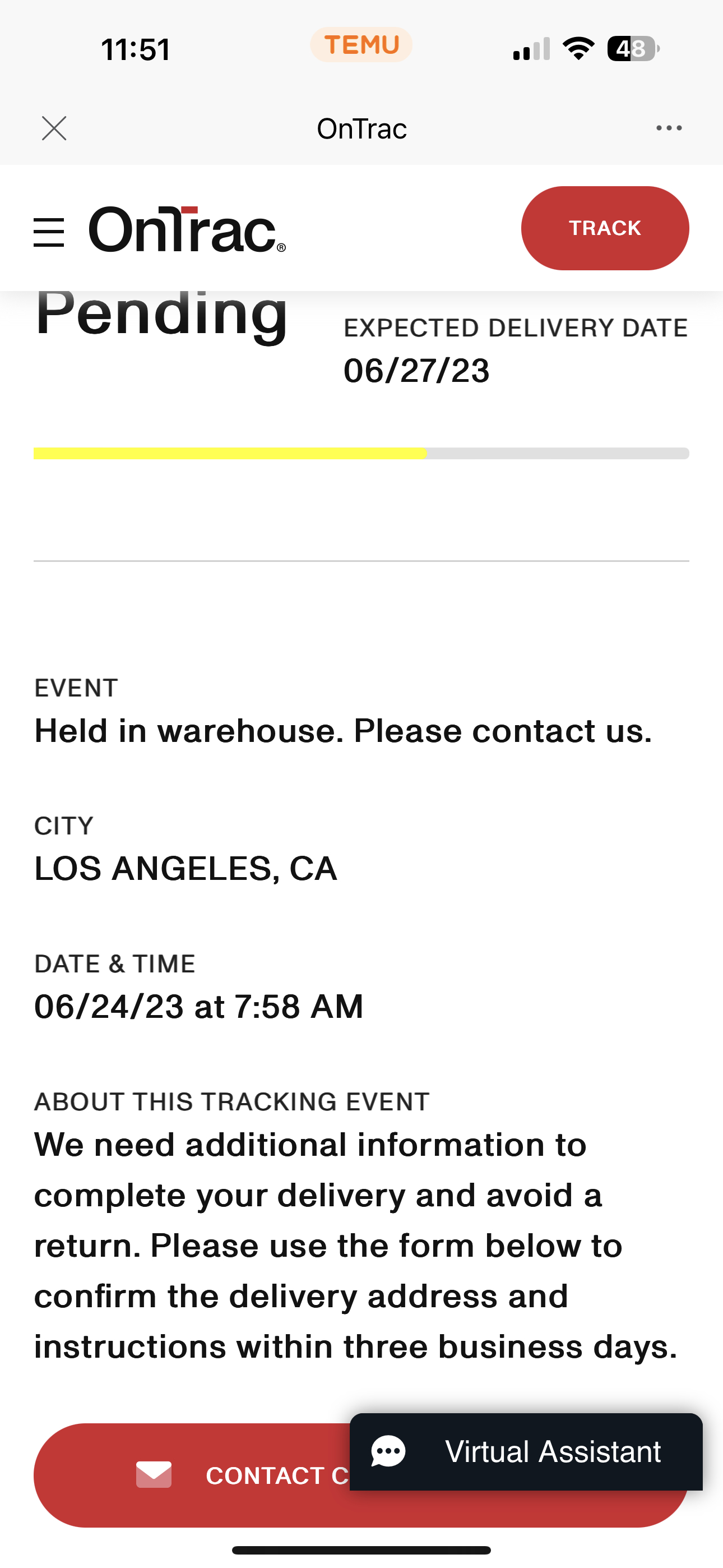Tap the red TRACK button
Viewport: 723px width, 1568px height.
(604, 228)
